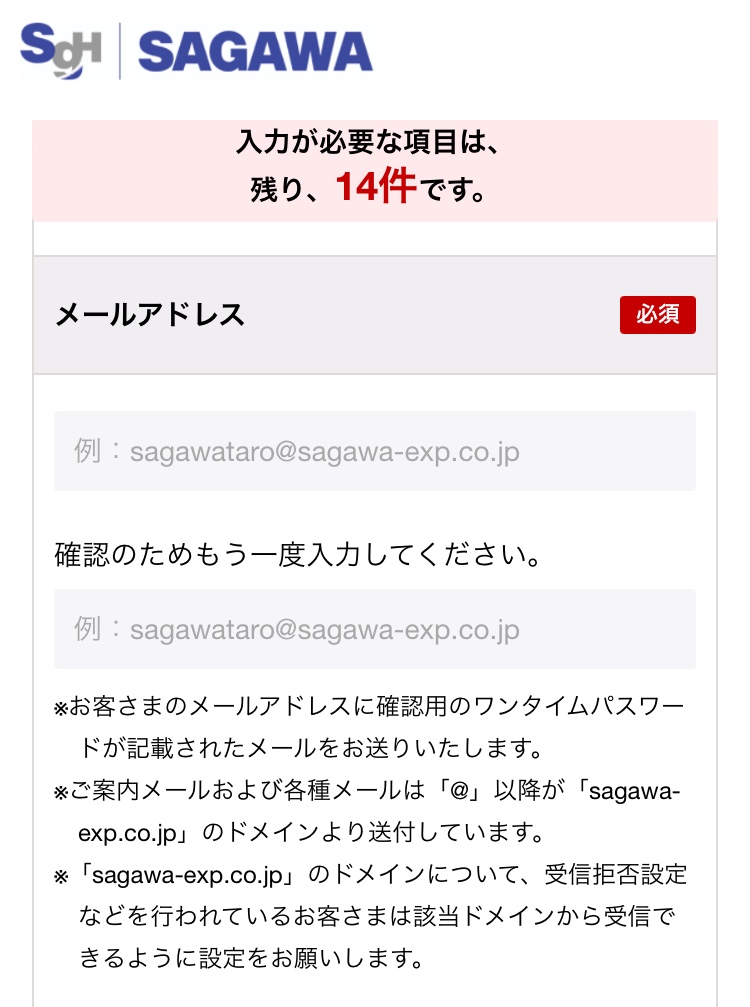The width and height of the screenshot is (750, 1007).
Task: Focus the email confirmation input field
Action: tap(374, 629)
